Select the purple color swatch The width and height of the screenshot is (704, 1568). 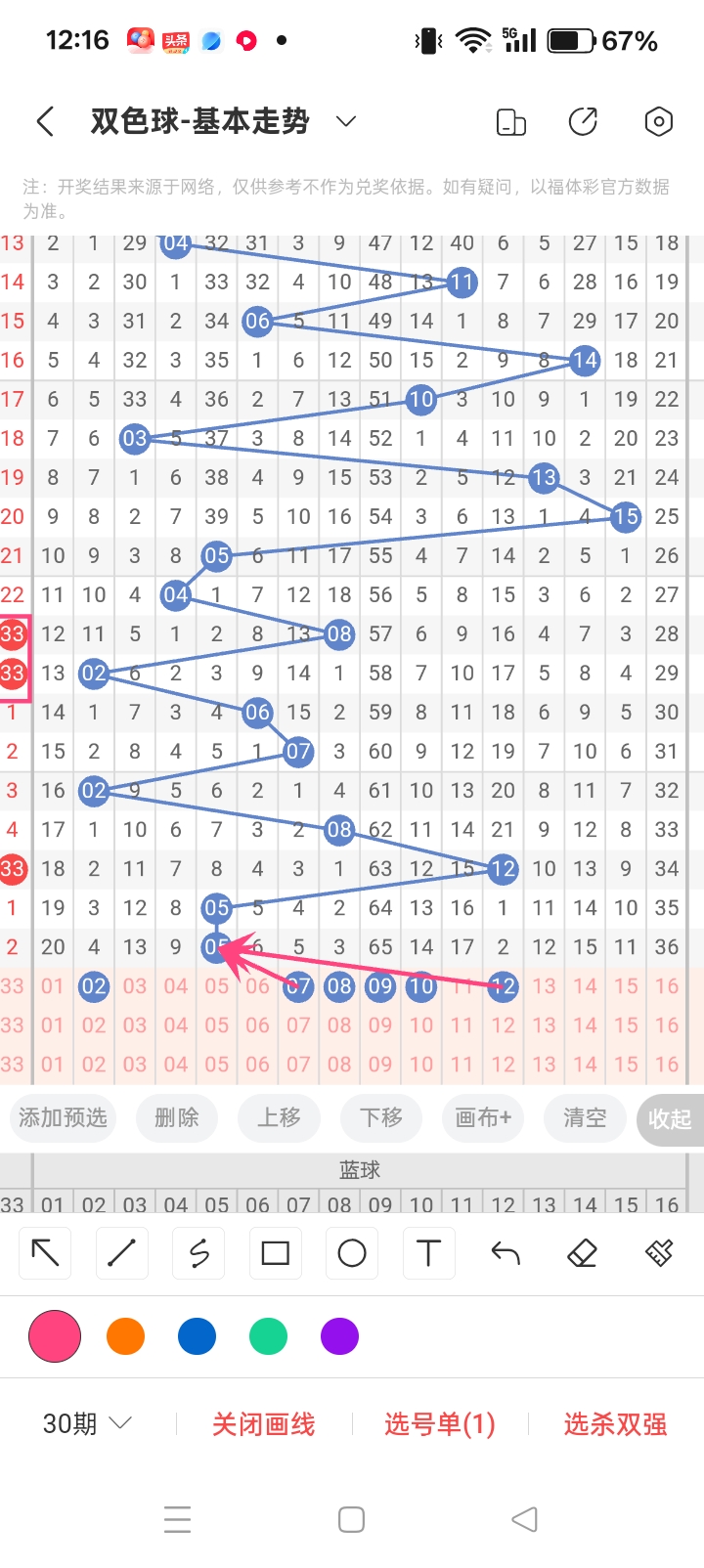tap(339, 1335)
